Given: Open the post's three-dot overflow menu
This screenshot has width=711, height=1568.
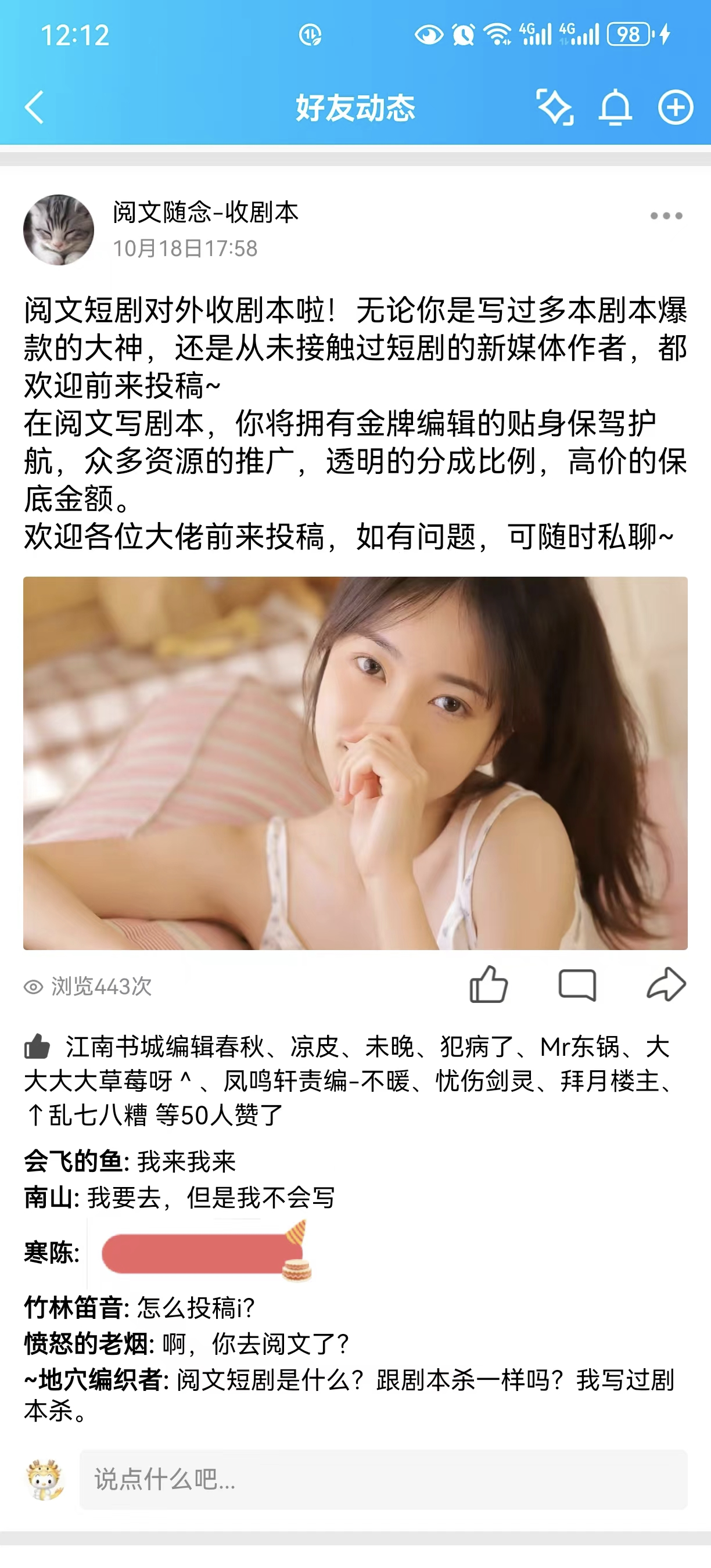Looking at the screenshot, I should pos(666,216).
